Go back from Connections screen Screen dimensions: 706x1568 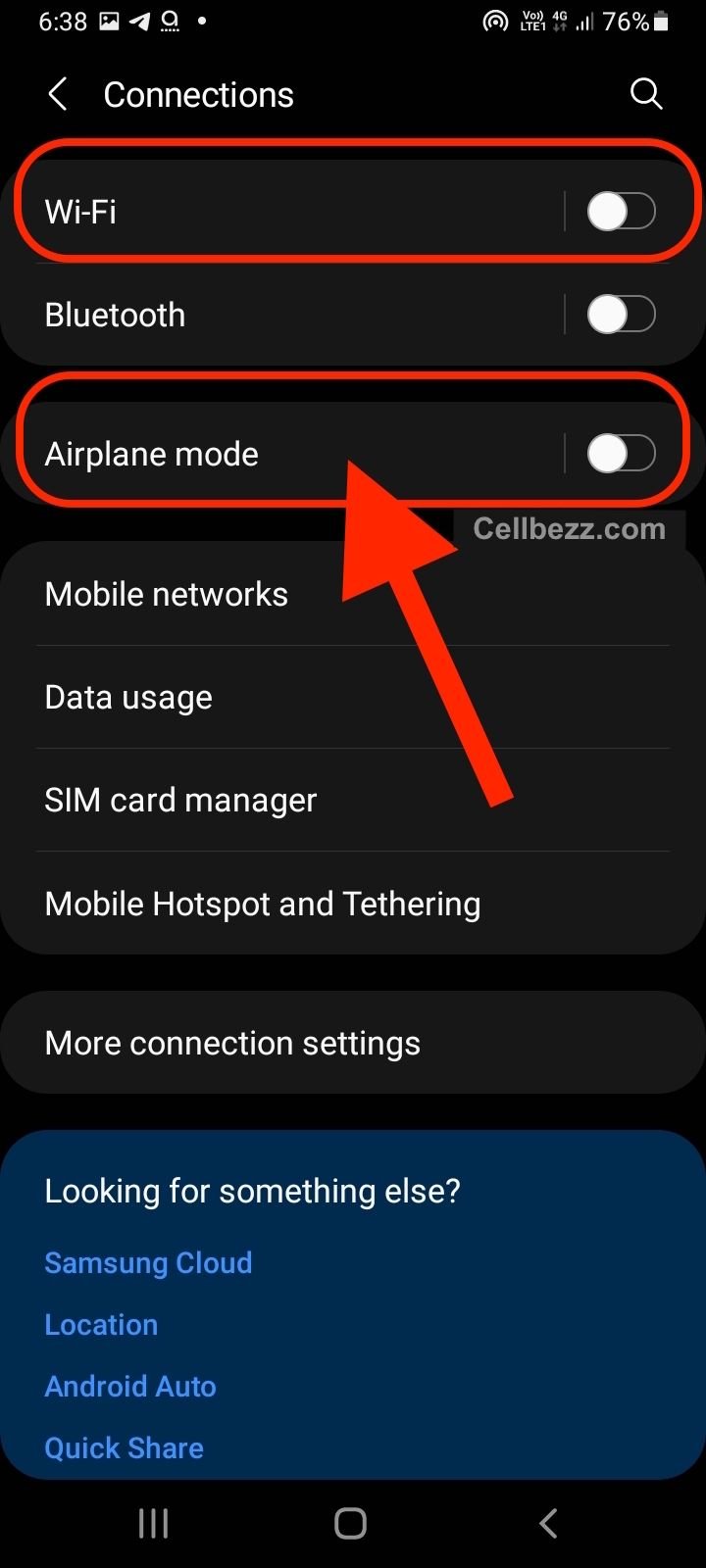click(x=58, y=95)
